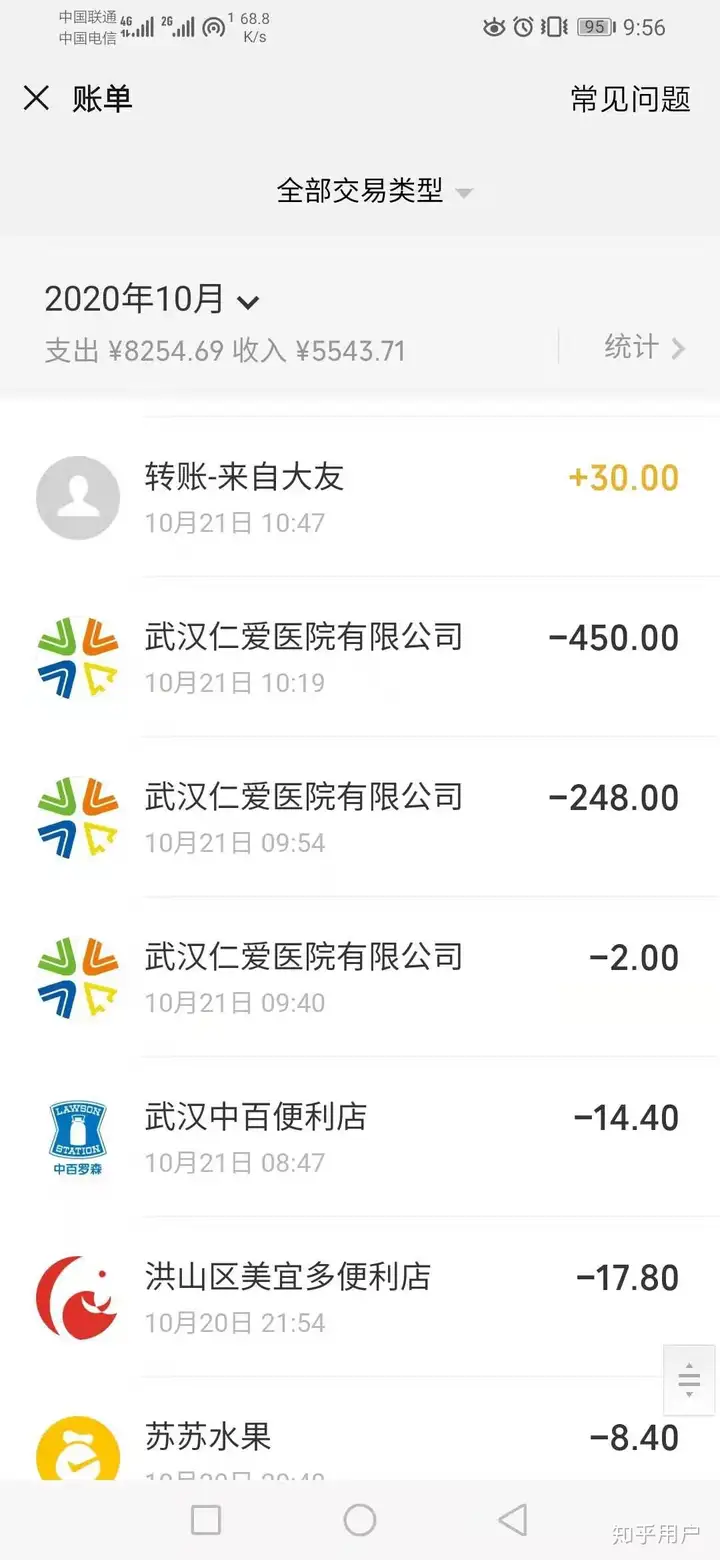Viewport: 720px width, 1560px height.
Task: Open the 武汉仁爱医院 -2.00 transaction
Action: tap(360, 977)
